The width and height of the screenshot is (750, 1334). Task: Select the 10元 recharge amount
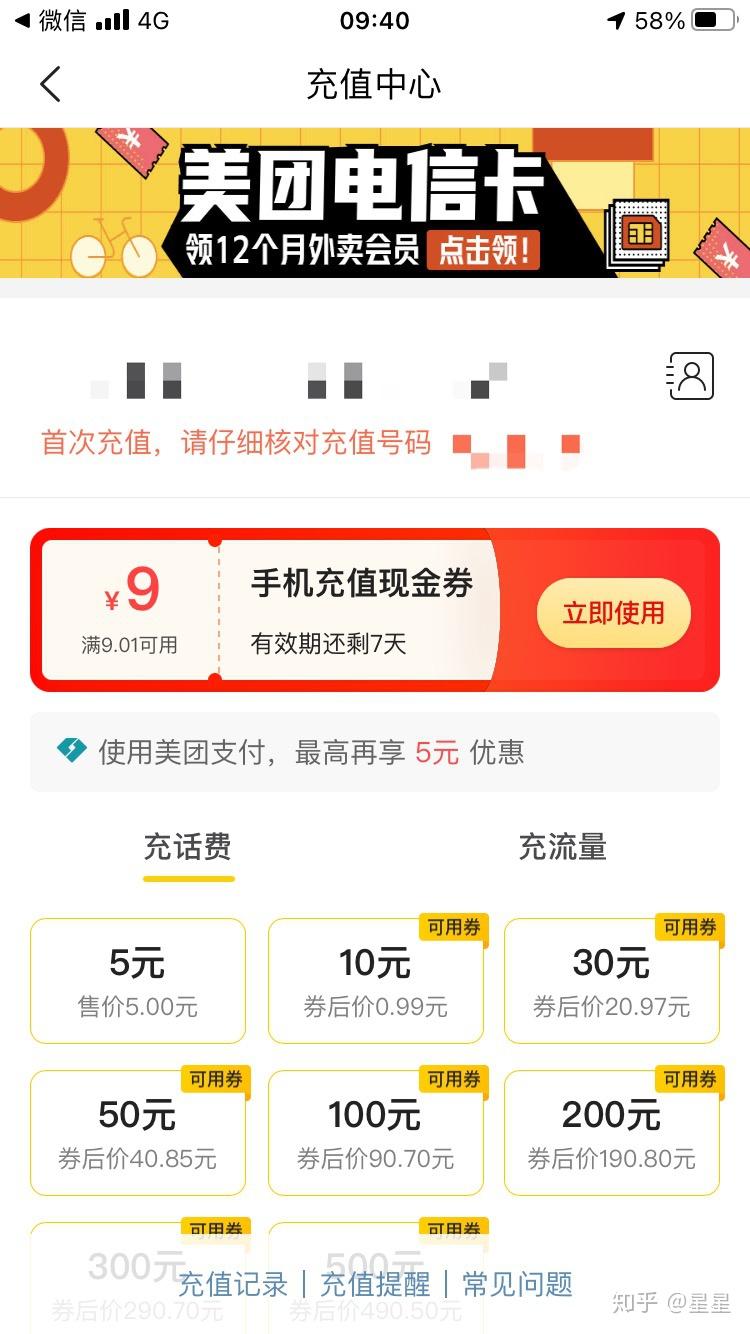click(x=375, y=980)
